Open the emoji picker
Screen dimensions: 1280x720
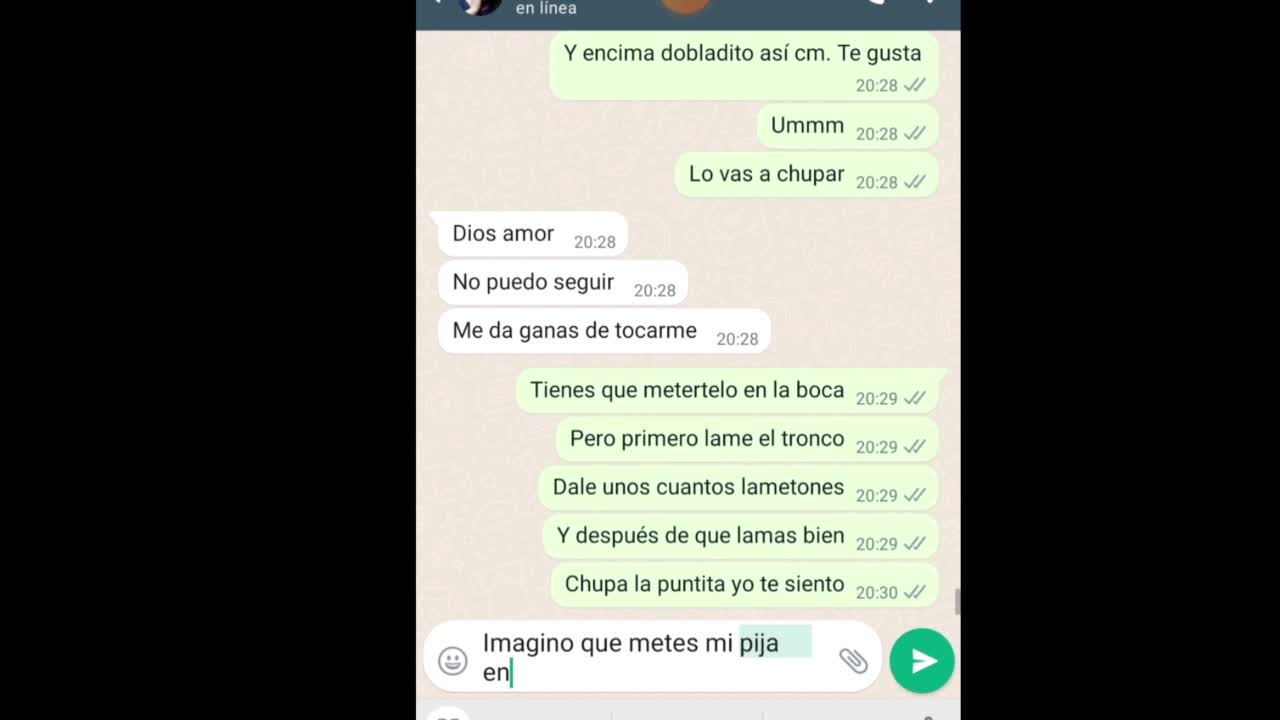pyautogui.click(x=453, y=661)
